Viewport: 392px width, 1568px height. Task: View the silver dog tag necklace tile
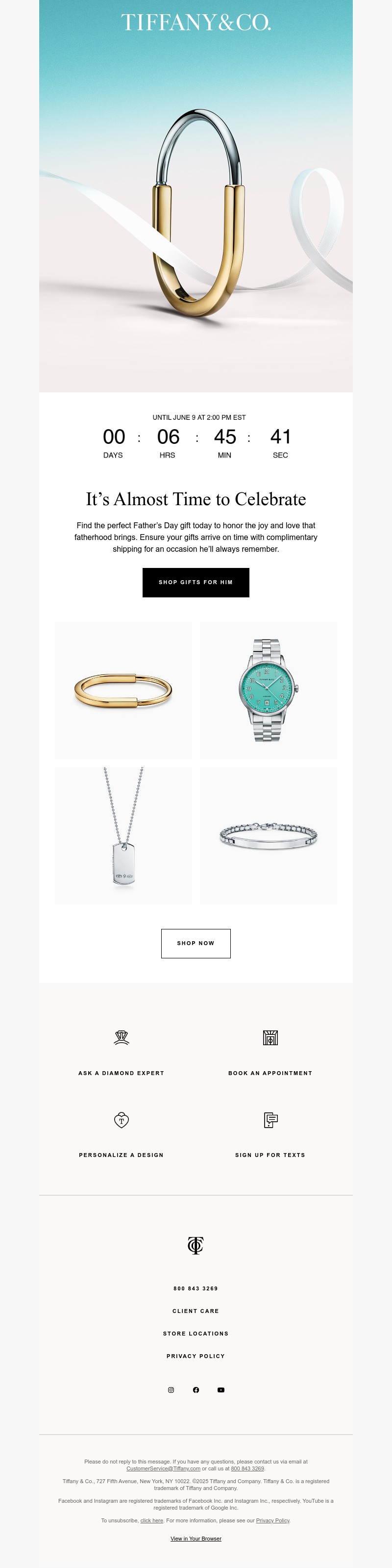coord(123,835)
